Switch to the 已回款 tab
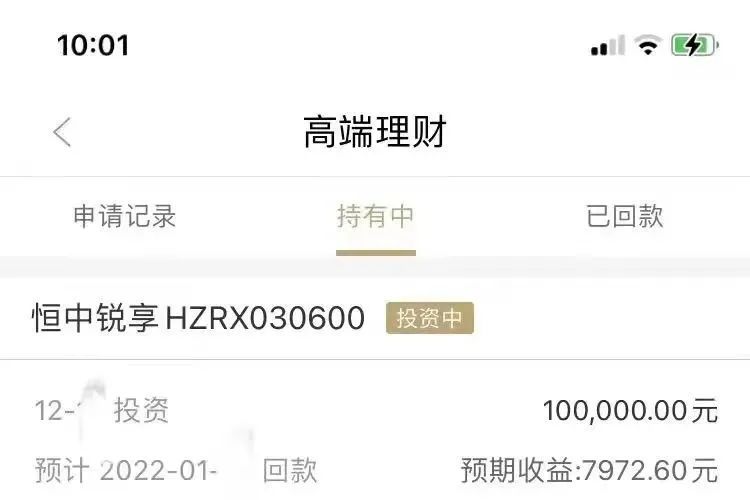 click(624, 216)
